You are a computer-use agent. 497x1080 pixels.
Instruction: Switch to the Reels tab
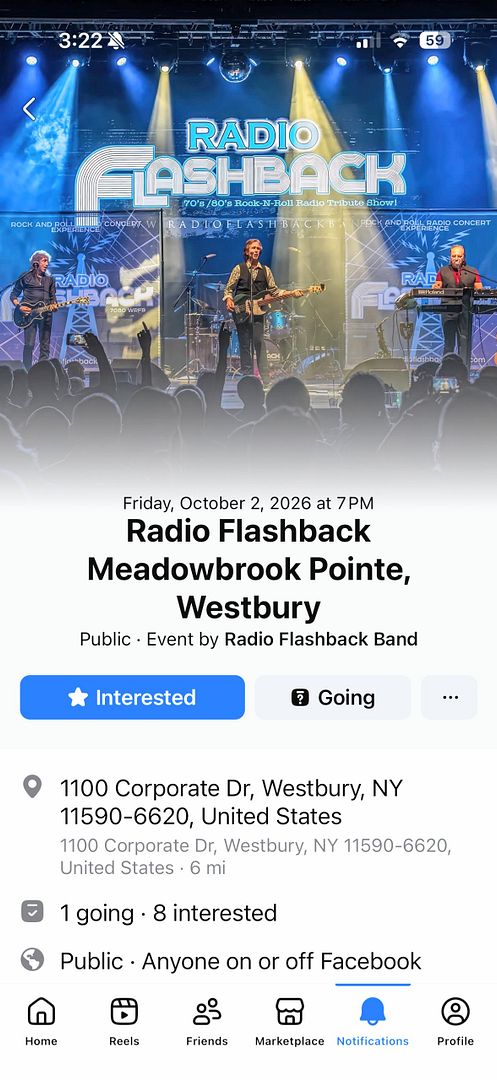pyautogui.click(x=124, y=1021)
